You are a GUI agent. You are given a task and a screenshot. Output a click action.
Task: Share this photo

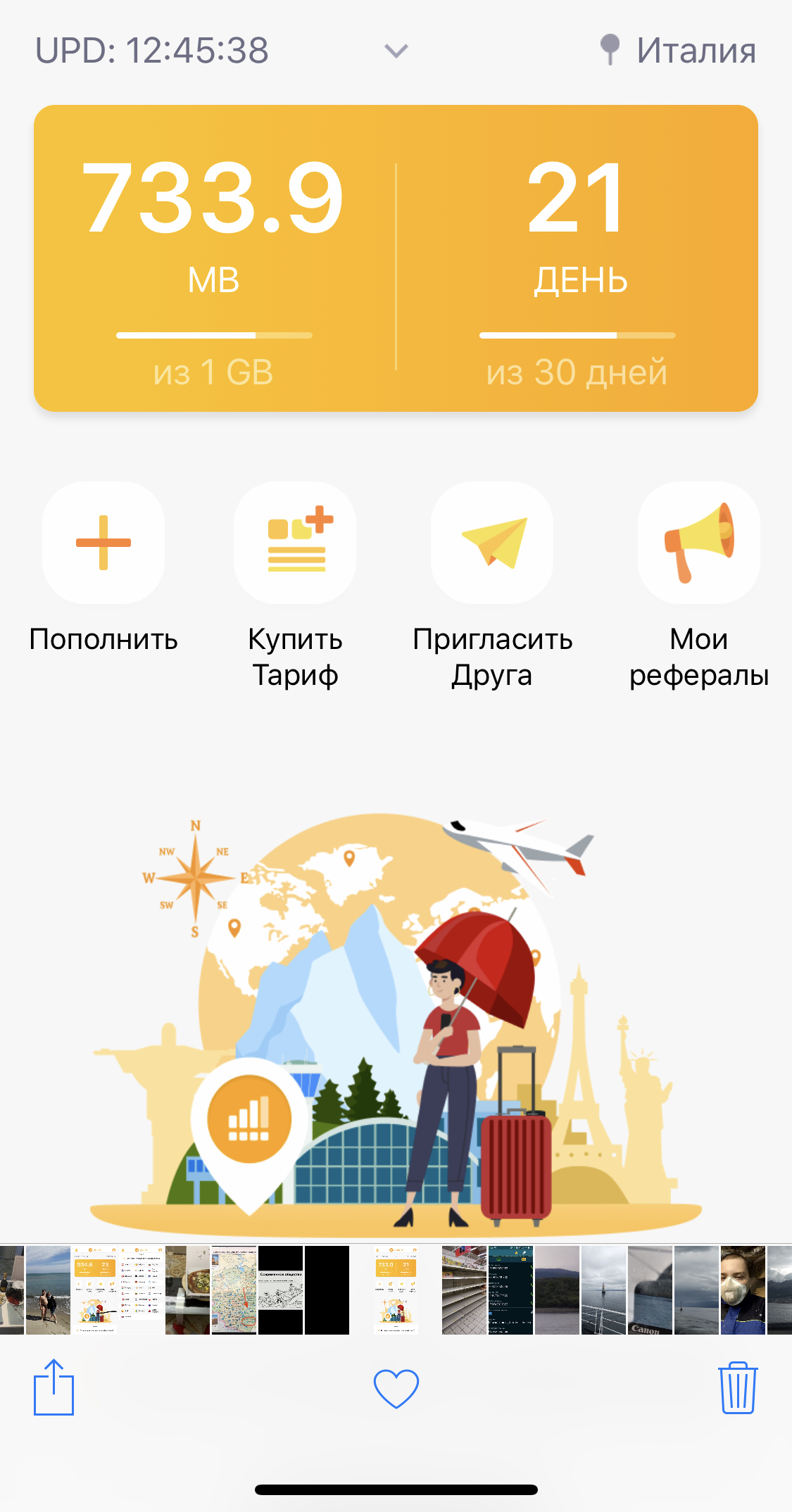tap(54, 1387)
